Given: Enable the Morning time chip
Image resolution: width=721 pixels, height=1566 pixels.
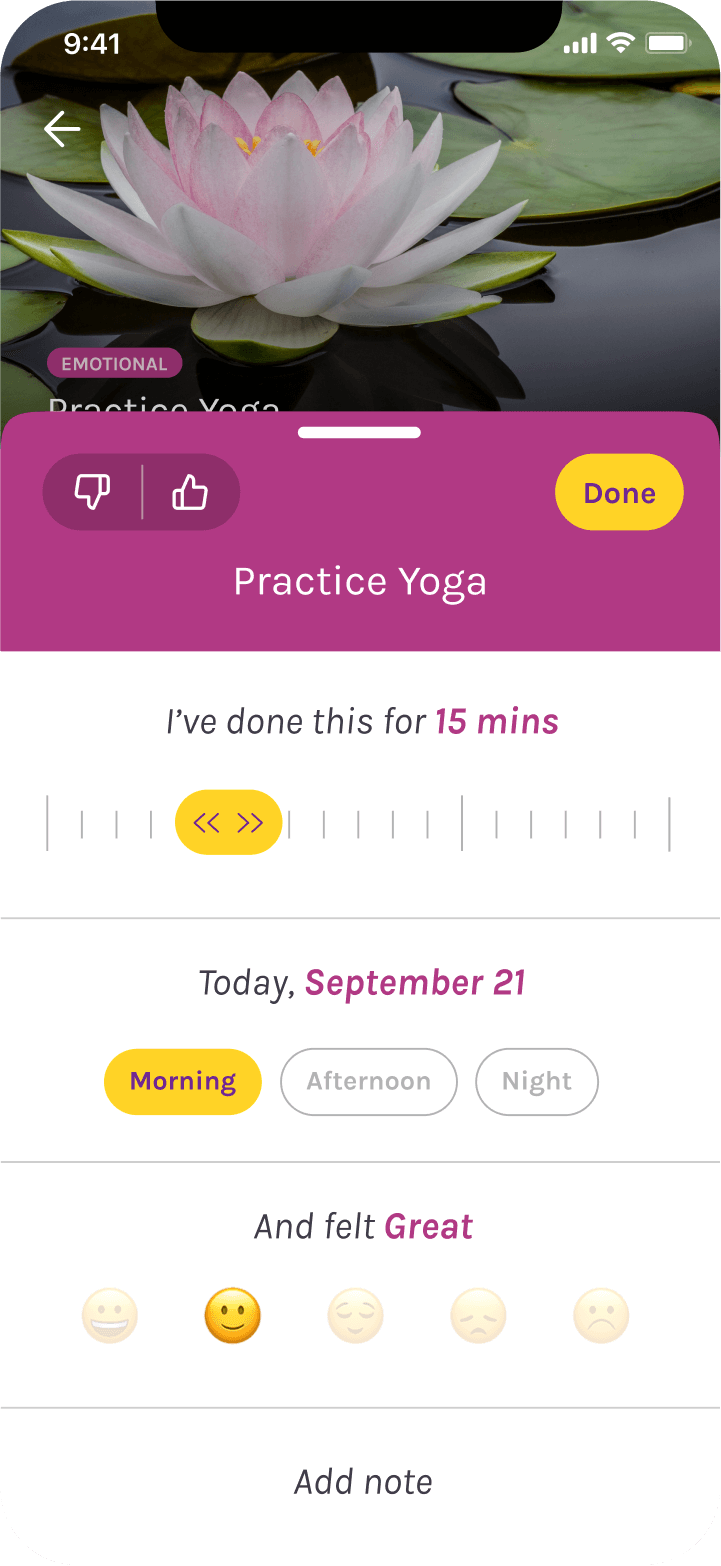Looking at the screenshot, I should pyautogui.click(x=182, y=1081).
